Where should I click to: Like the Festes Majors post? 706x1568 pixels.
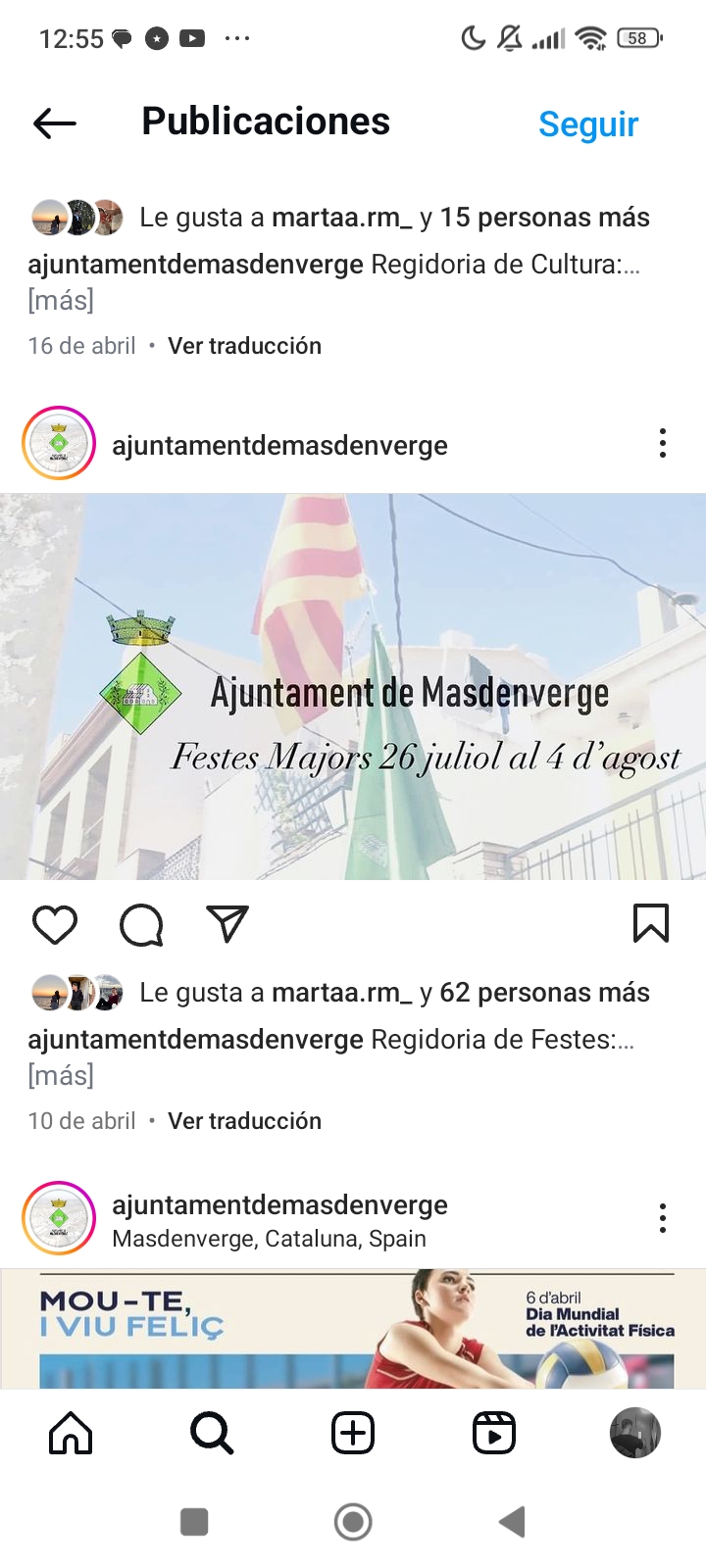click(x=55, y=924)
